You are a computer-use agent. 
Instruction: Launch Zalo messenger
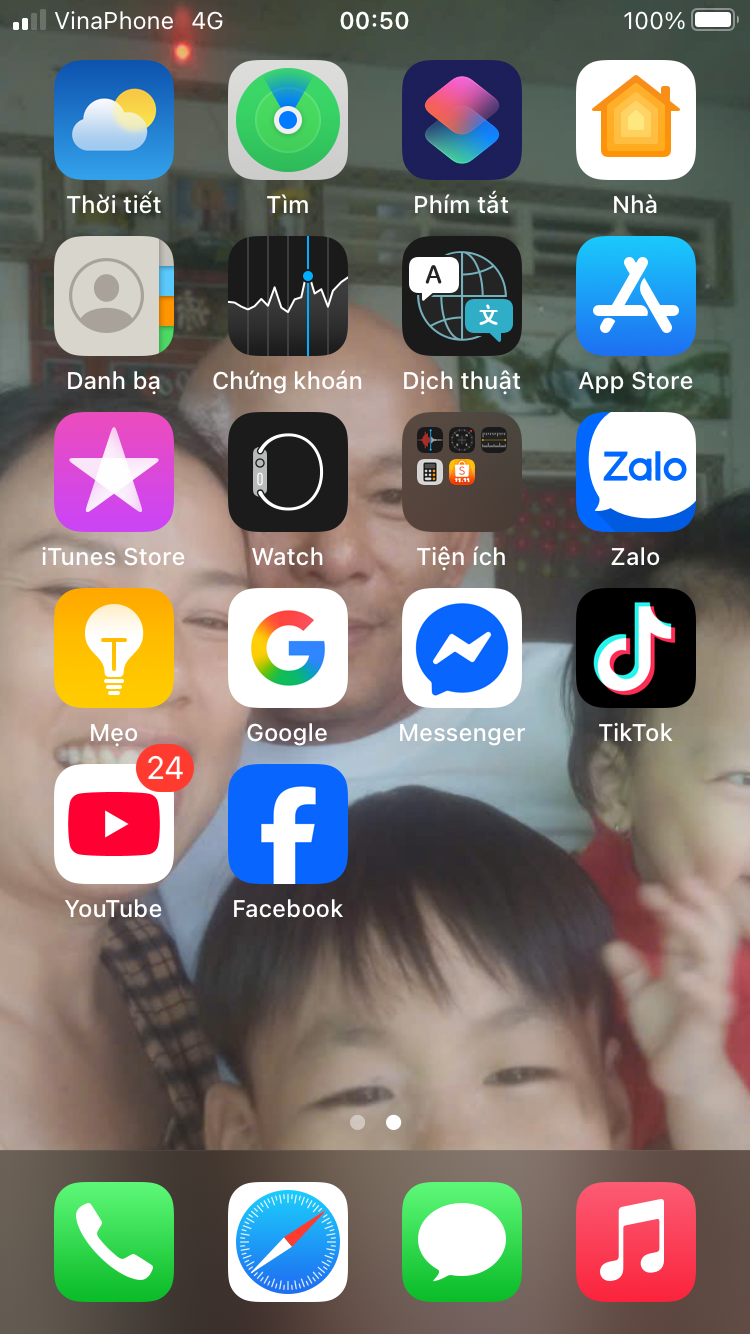pyautogui.click(x=636, y=472)
